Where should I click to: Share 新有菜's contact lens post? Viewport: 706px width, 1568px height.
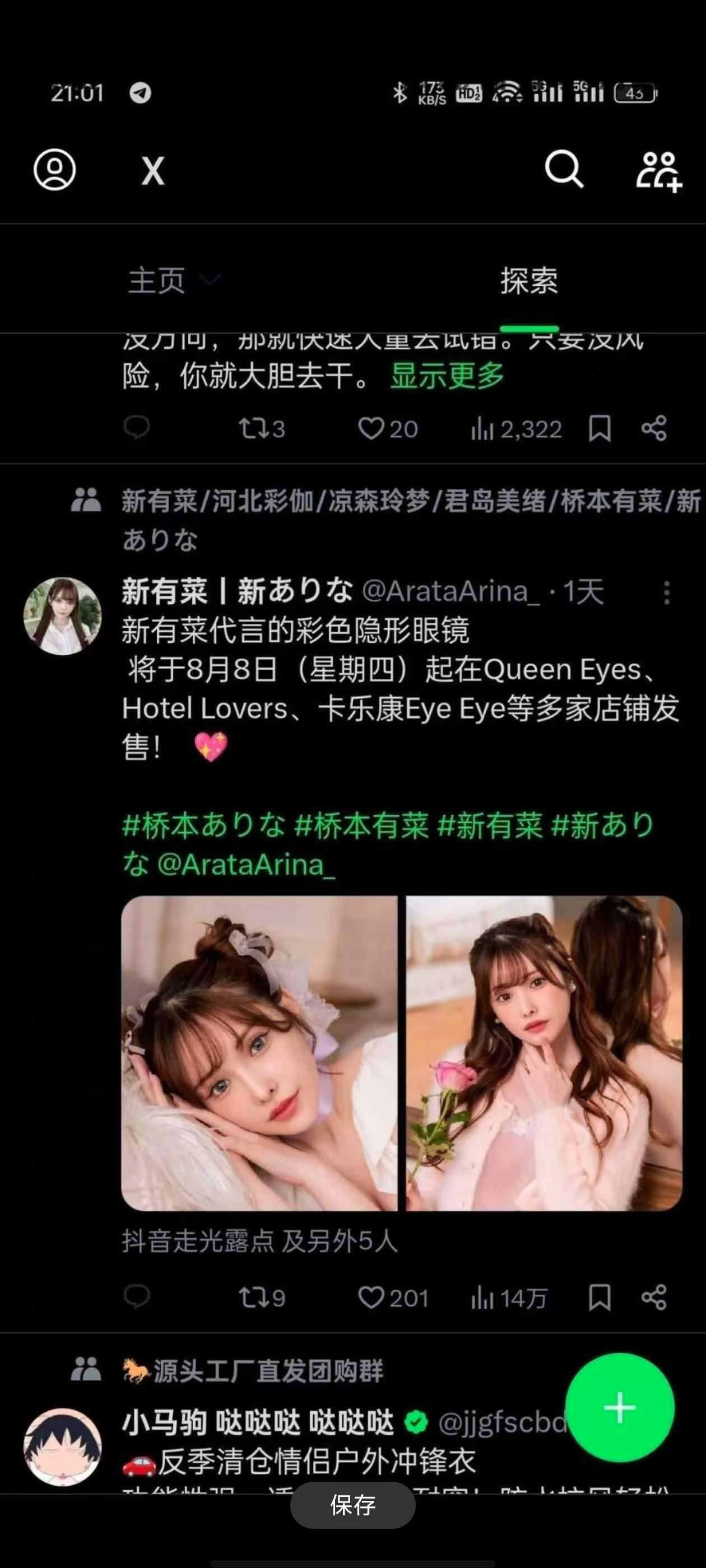pos(654,1298)
